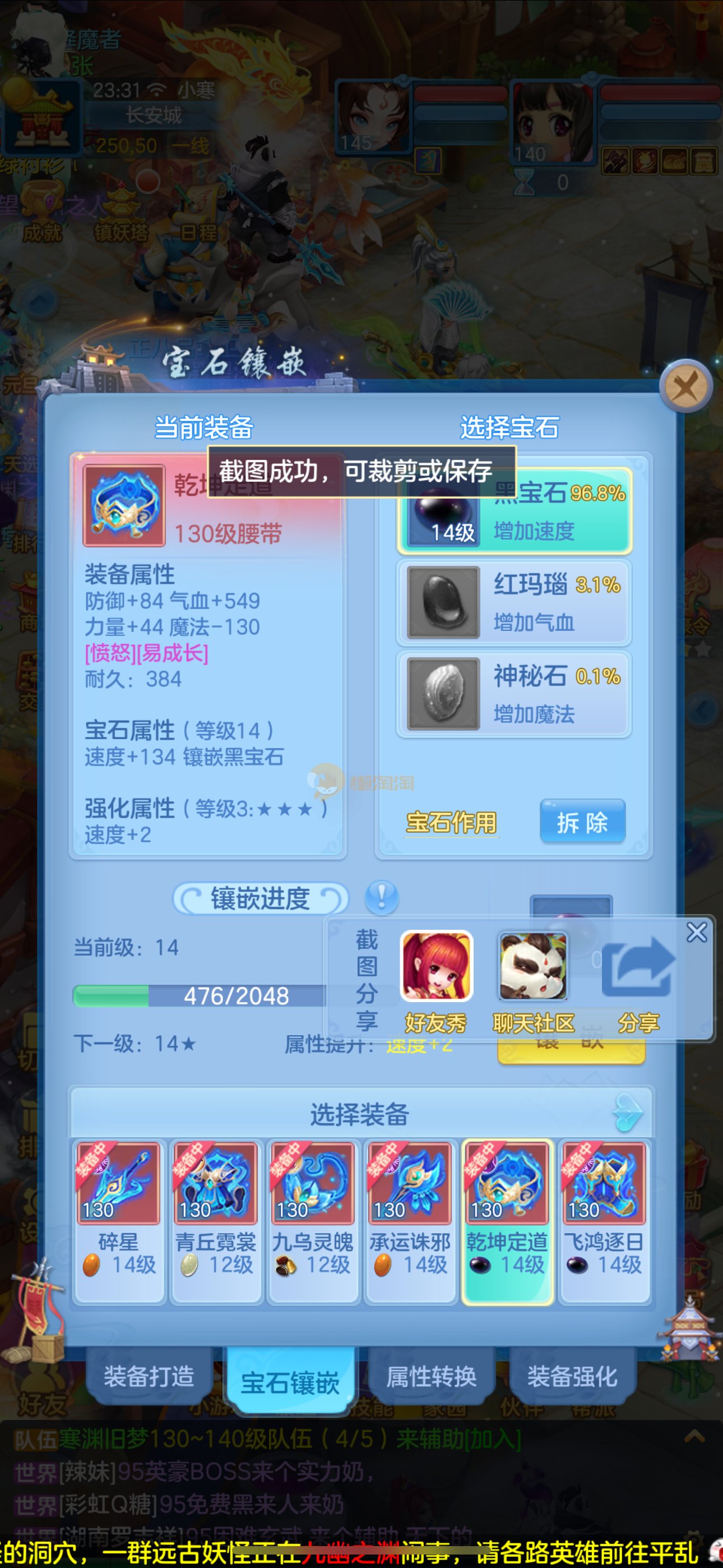Screen dimensions: 723x1568
Task: Select the 黑宝石 gem option
Action: (x=515, y=511)
